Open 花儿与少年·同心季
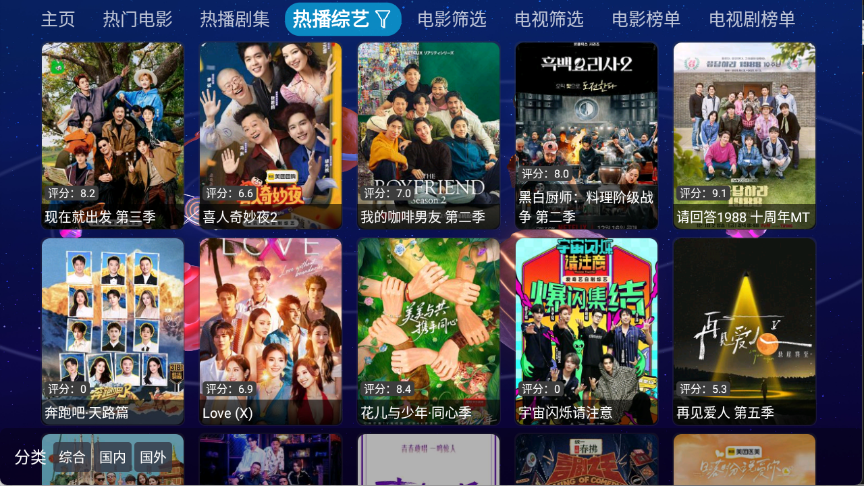This screenshot has height=486, width=864. click(429, 331)
